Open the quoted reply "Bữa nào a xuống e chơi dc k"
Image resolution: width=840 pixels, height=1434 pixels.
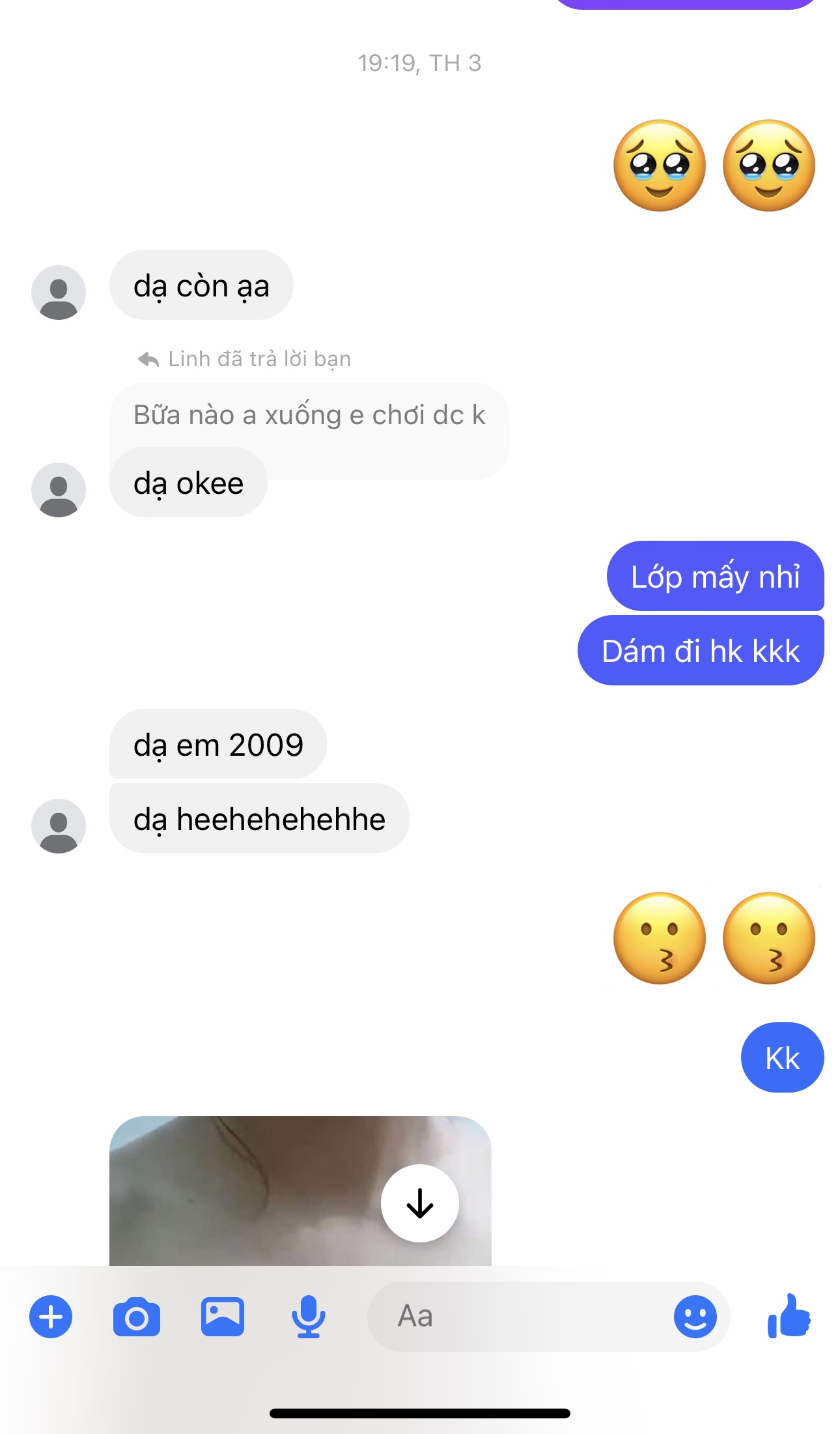click(310, 416)
